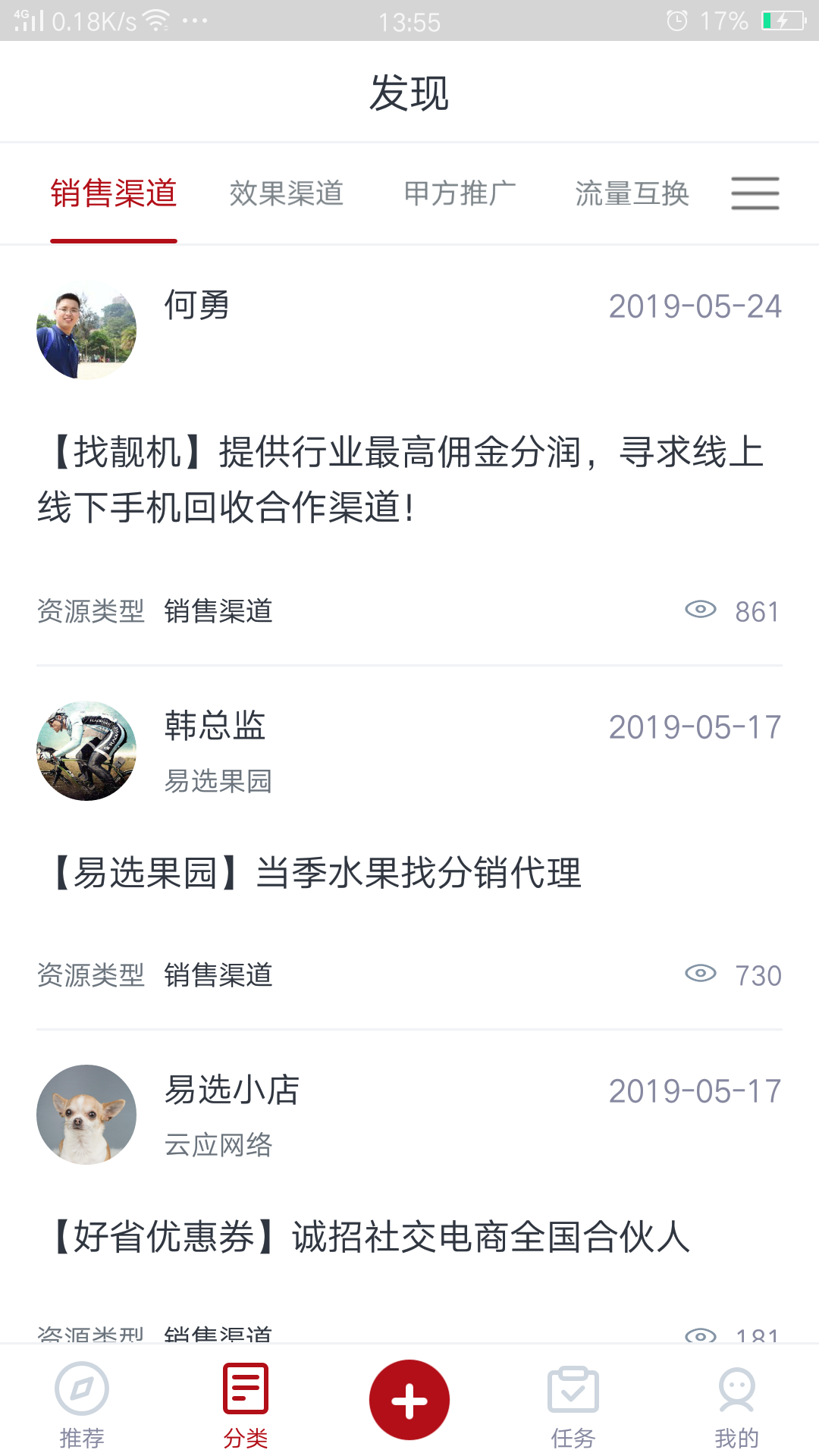Select the 分类 bottom tab
Image resolution: width=819 pixels, height=1456 pixels.
[x=246, y=1404]
